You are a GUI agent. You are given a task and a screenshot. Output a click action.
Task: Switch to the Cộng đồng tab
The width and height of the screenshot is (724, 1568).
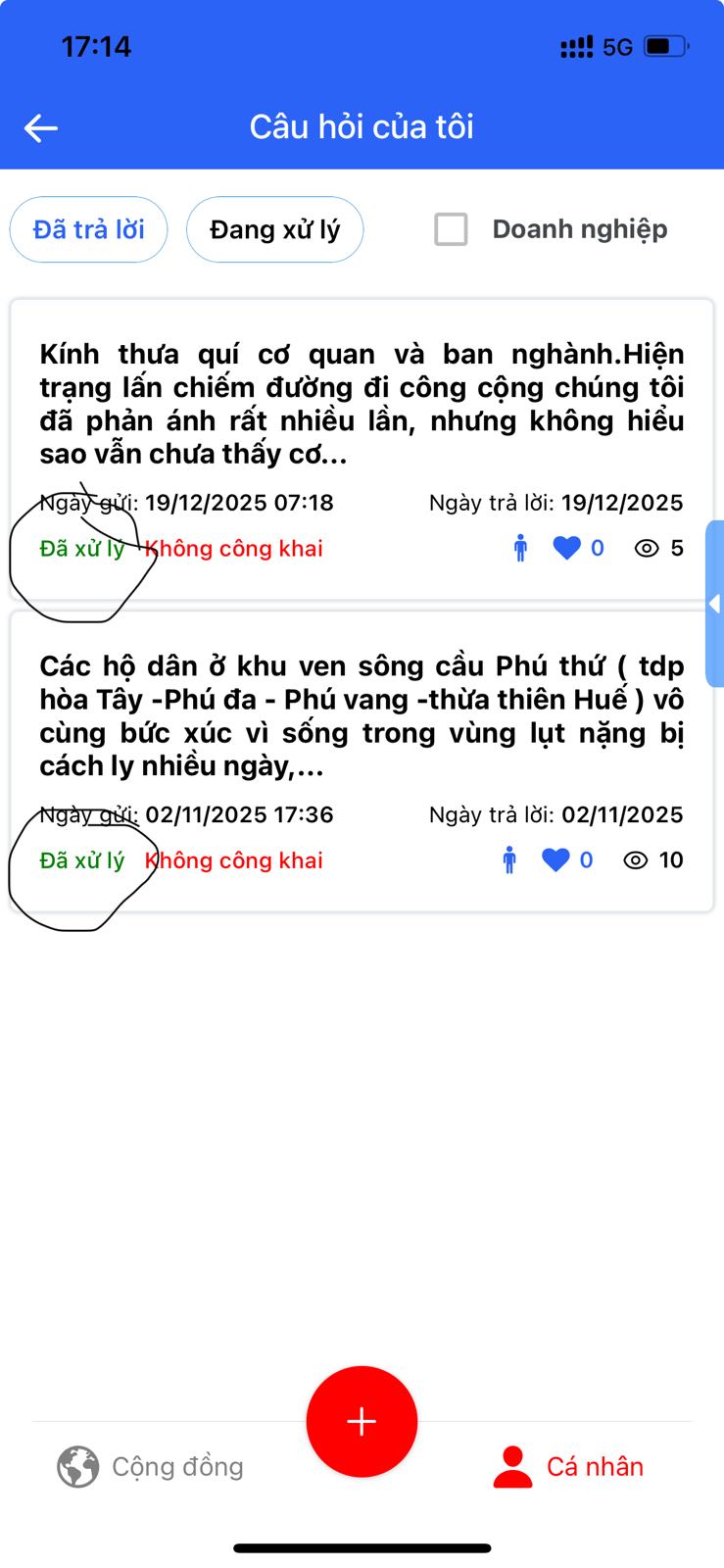[150, 1466]
